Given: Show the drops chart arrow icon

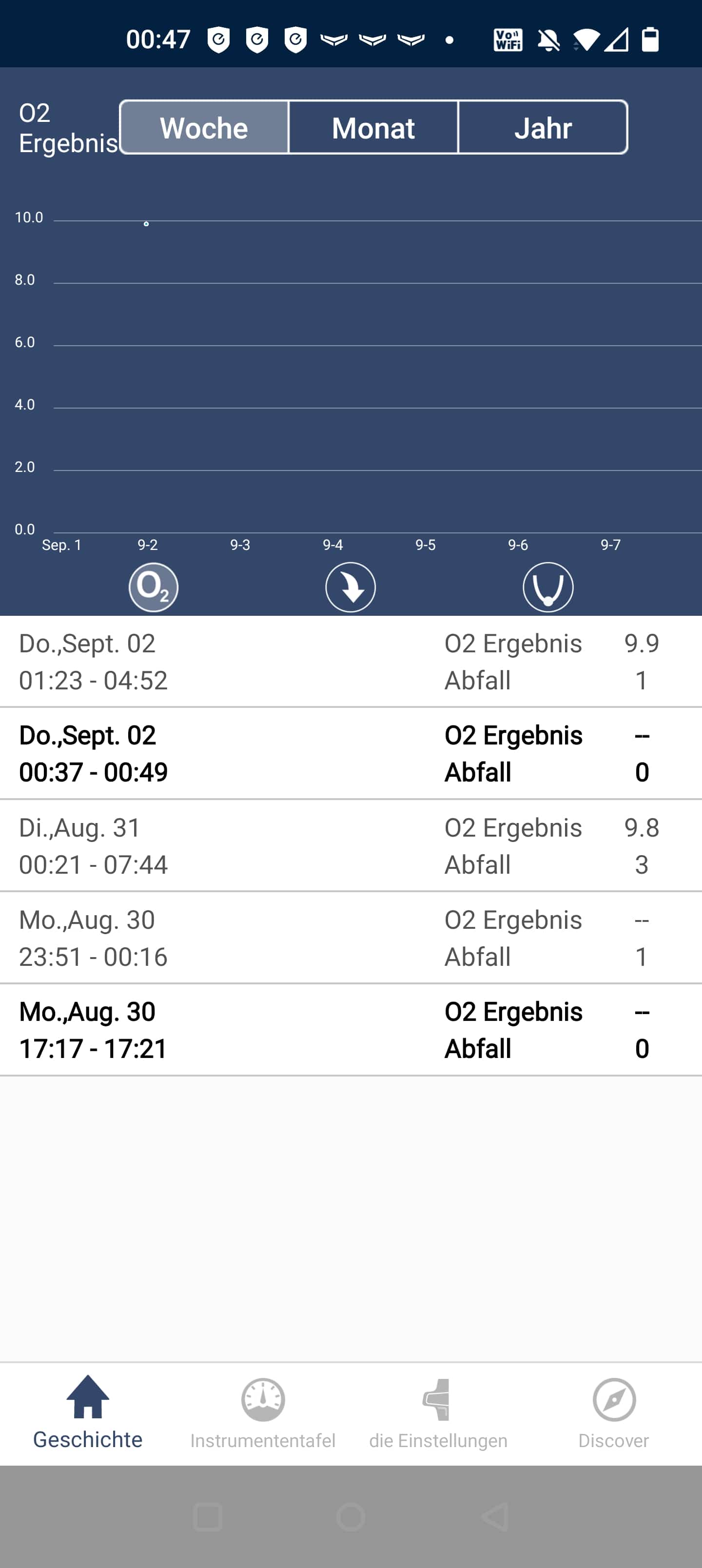Looking at the screenshot, I should point(351,587).
